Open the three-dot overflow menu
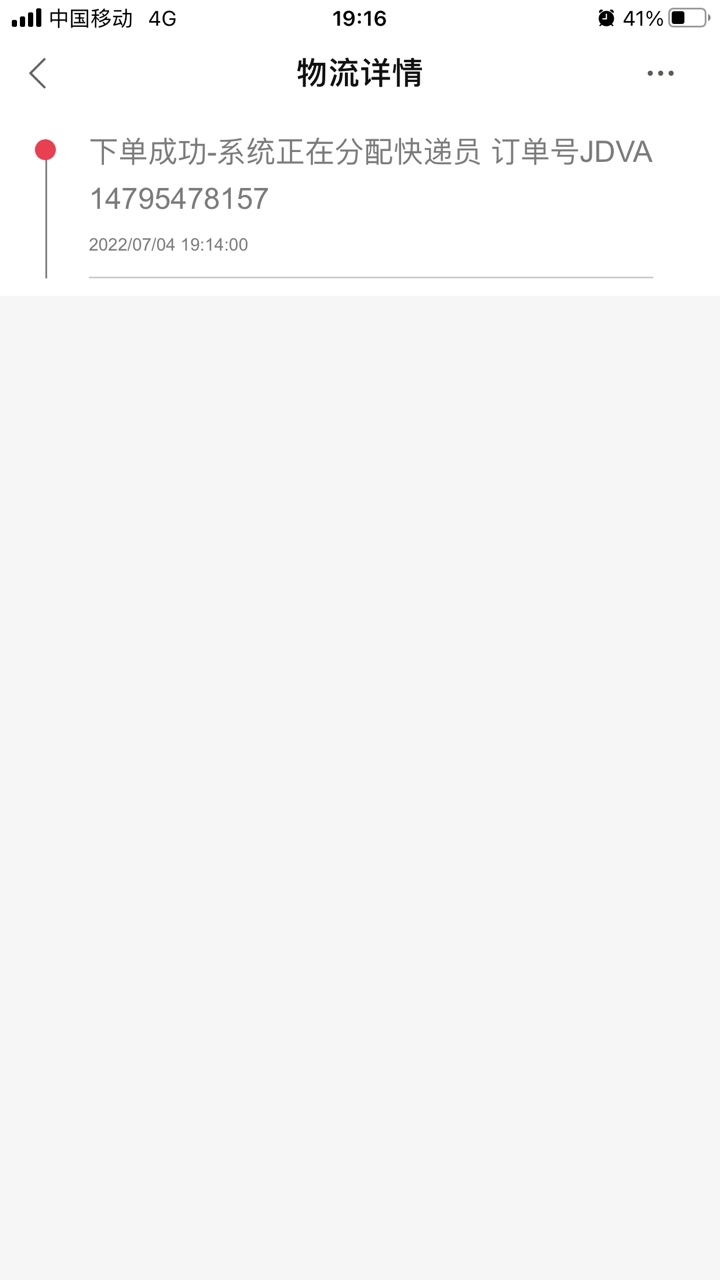Image resolution: width=720 pixels, height=1280 pixels. coord(660,73)
